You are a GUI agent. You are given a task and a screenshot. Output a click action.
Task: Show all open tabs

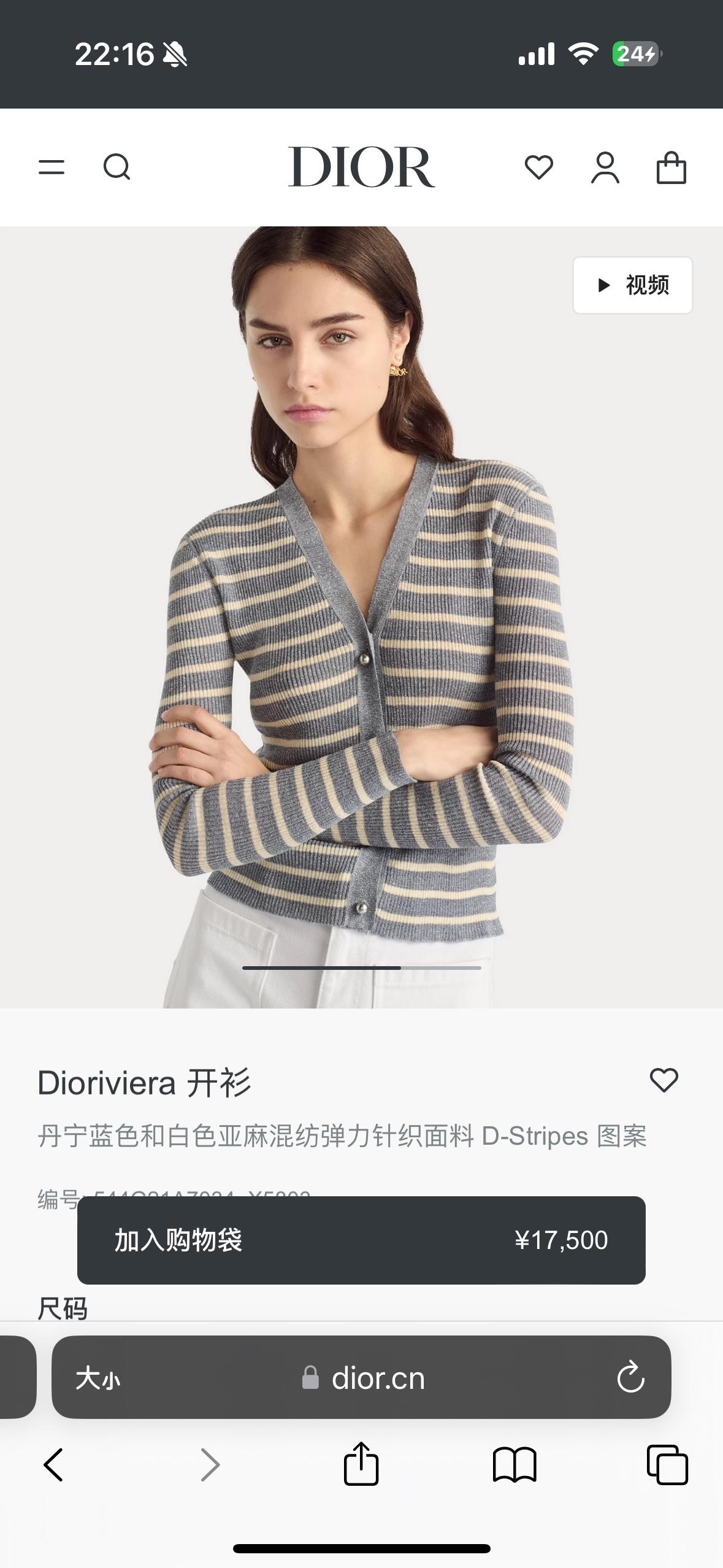click(667, 1465)
